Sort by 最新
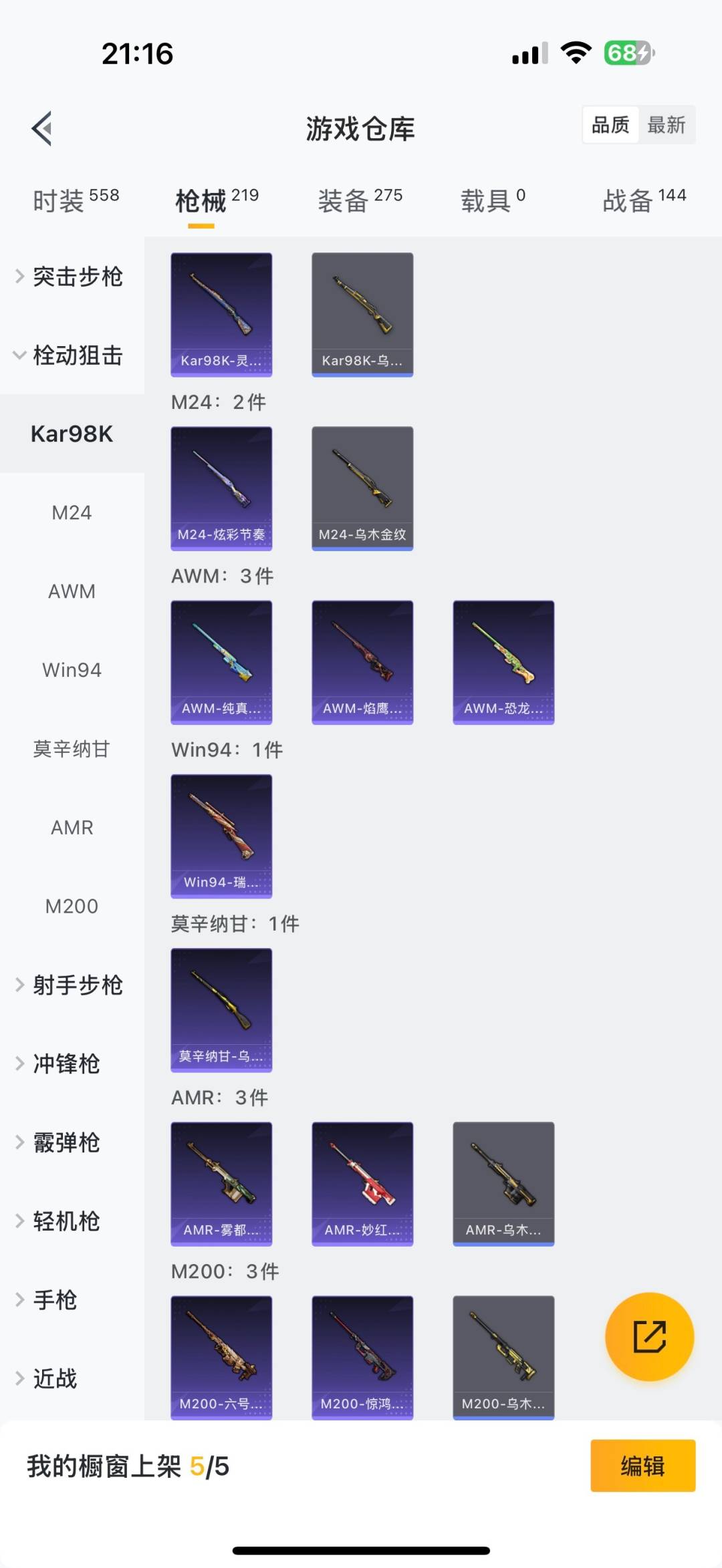This screenshot has height=1568, width=722. [x=666, y=125]
